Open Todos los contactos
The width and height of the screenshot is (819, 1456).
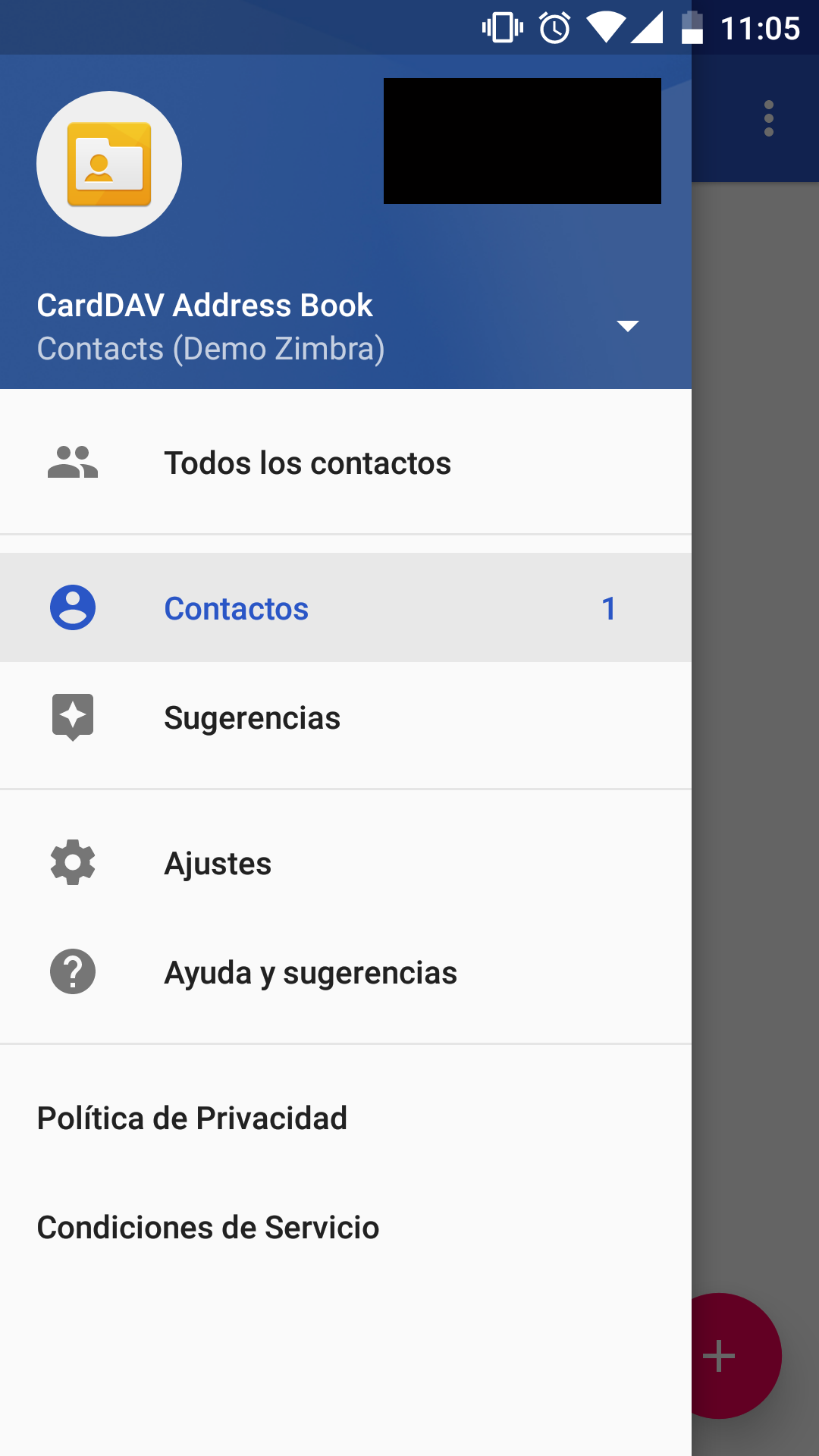coord(346,463)
